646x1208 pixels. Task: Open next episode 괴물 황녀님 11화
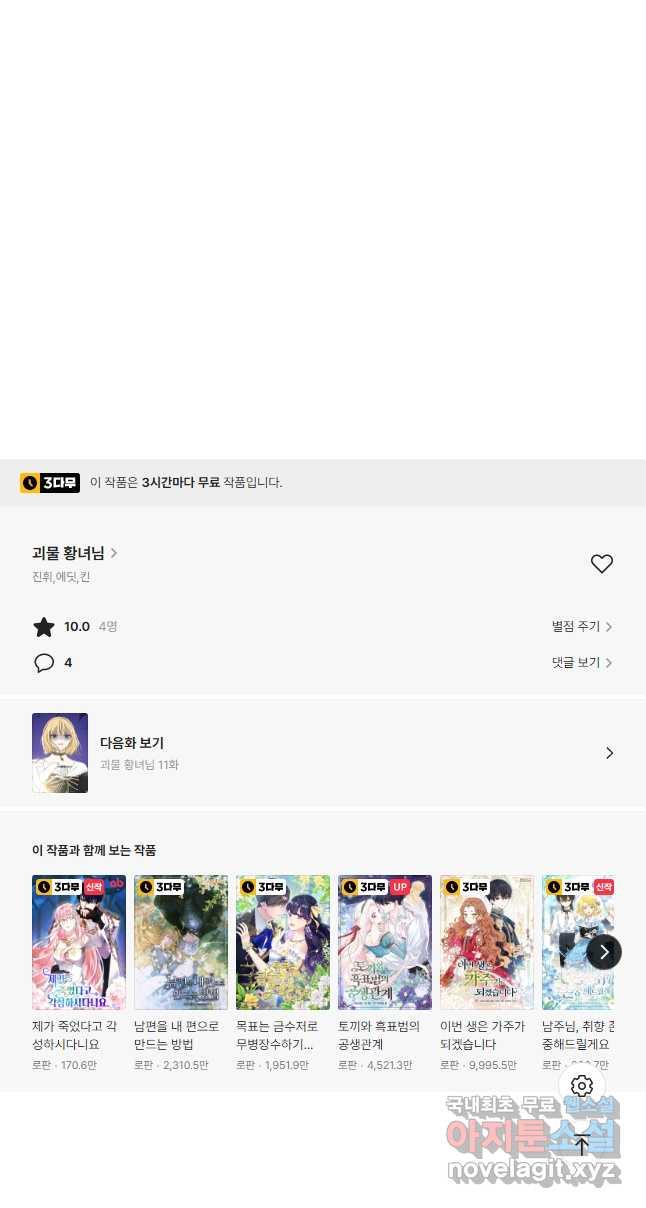click(322, 753)
